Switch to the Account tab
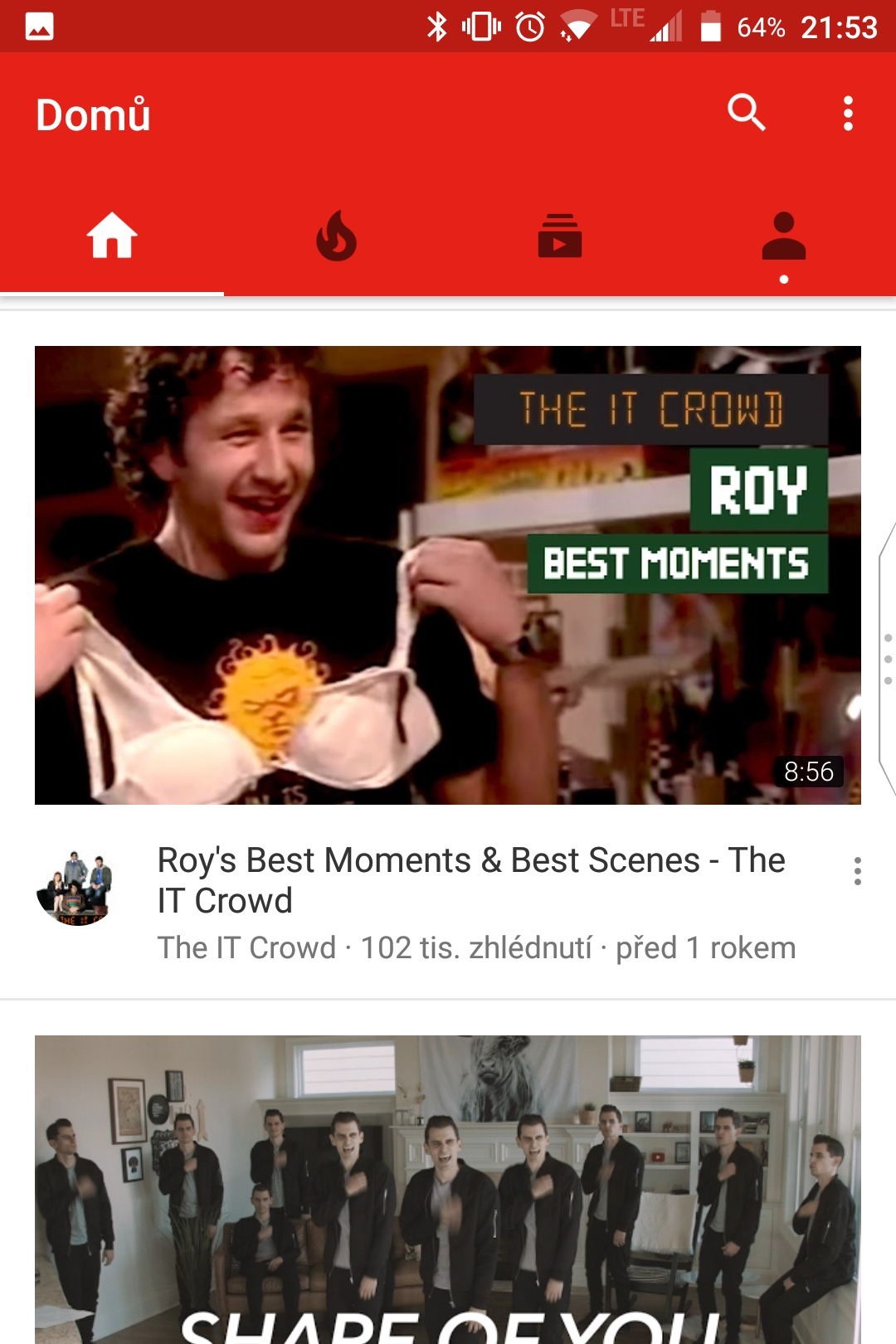The width and height of the screenshot is (896, 1344). [x=783, y=237]
